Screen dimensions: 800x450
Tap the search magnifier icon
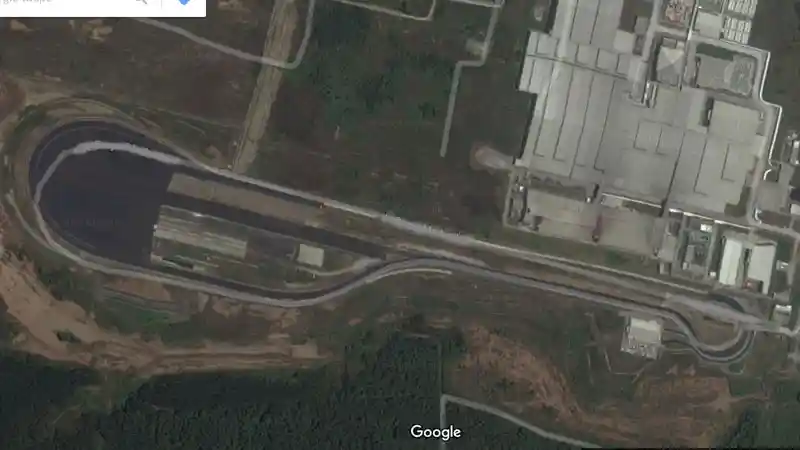[141, 3]
